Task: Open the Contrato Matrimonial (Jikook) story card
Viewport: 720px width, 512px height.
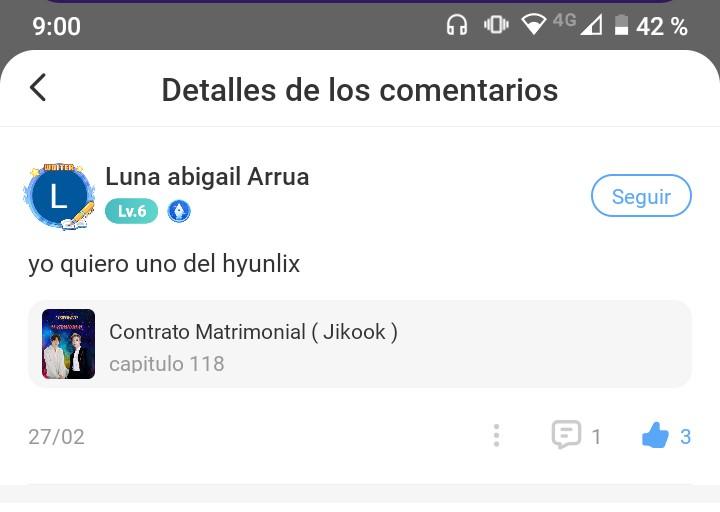Action: coord(360,344)
